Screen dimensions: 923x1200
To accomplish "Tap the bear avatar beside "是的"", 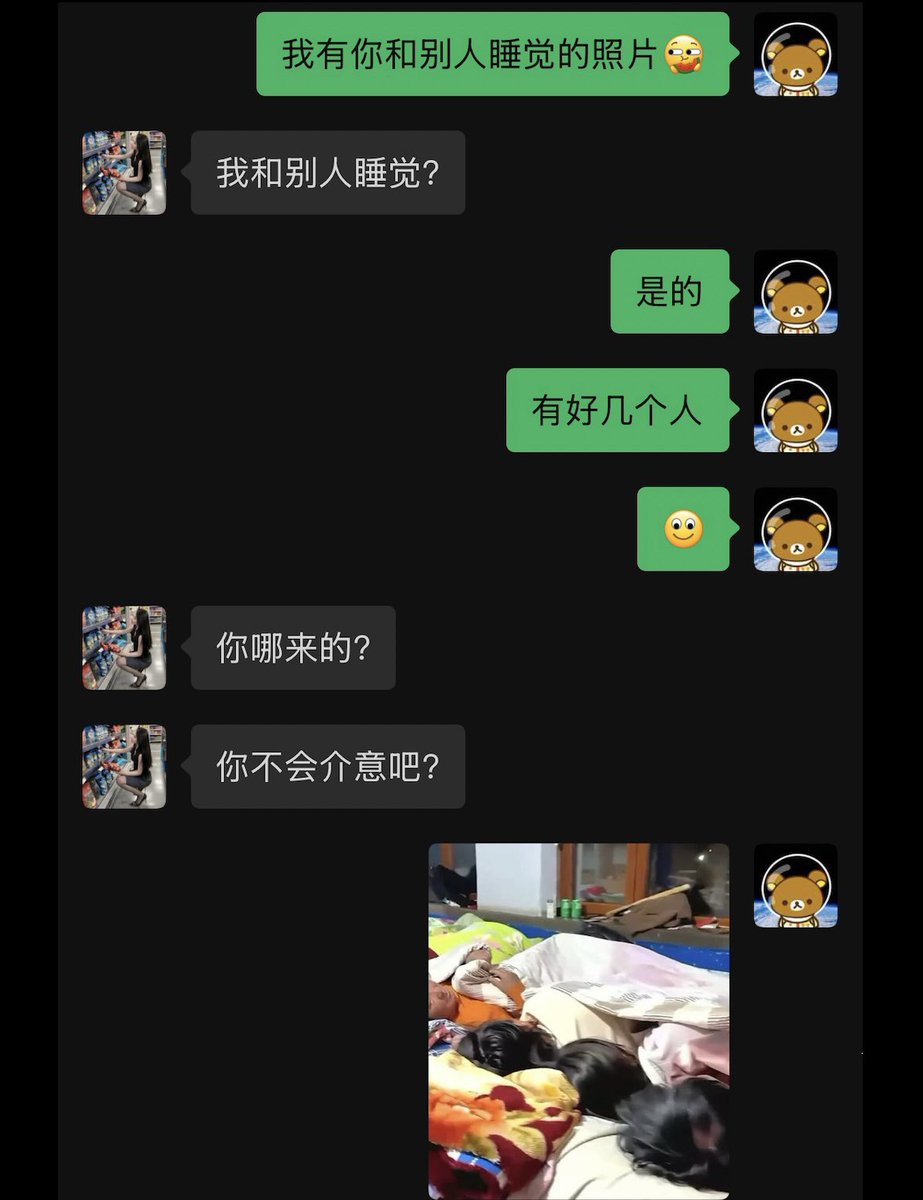I will point(795,292).
